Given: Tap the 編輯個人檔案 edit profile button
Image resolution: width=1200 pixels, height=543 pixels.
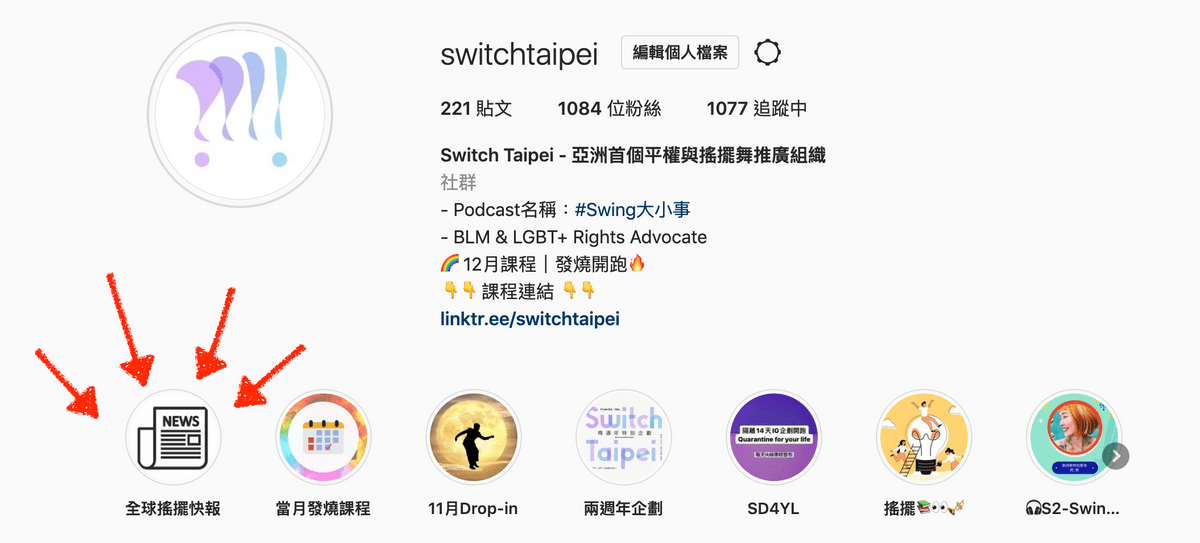Looking at the screenshot, I should coord(679,53).
